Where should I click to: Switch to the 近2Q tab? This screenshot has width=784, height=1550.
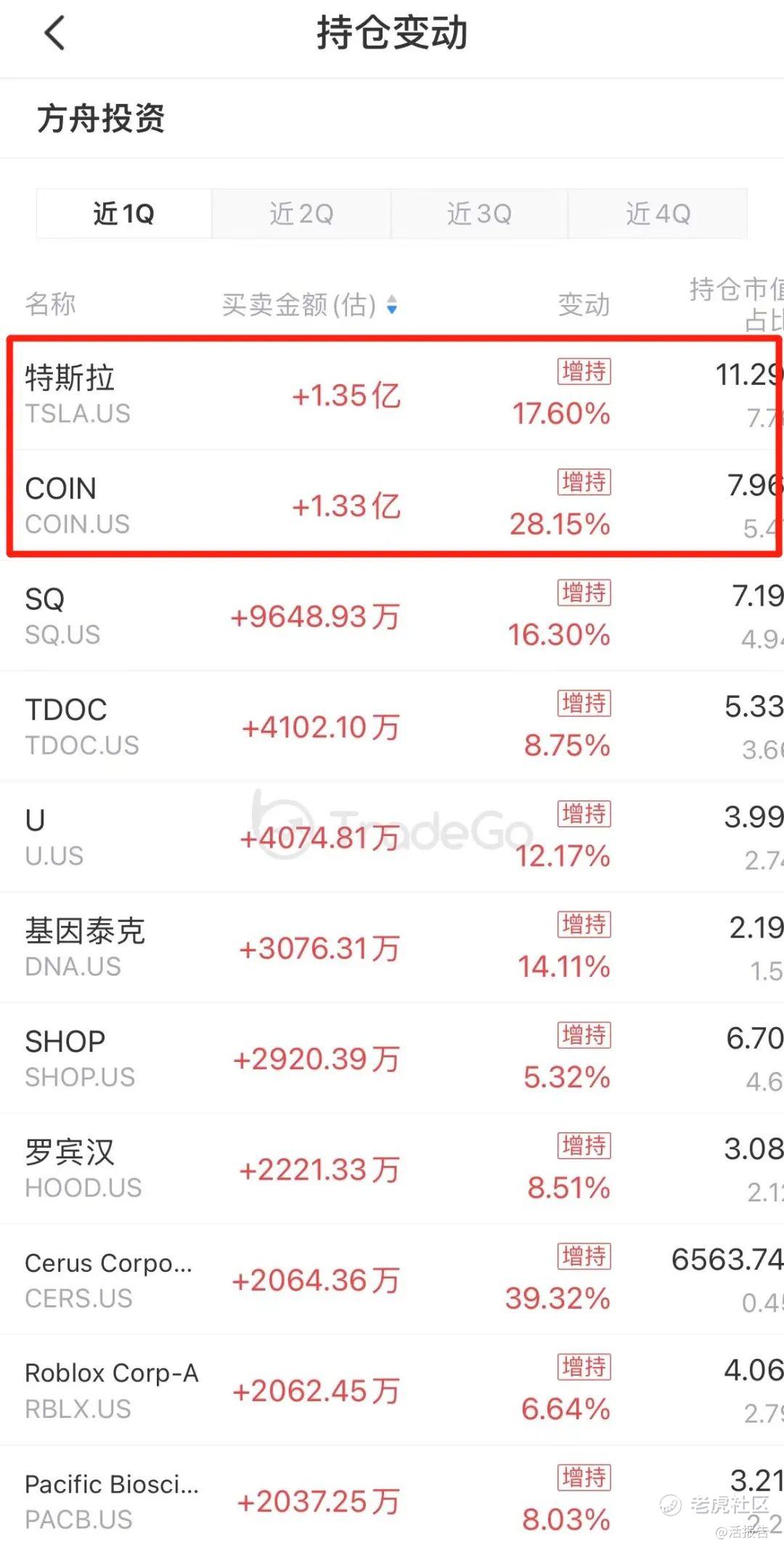tap(301, 214)
